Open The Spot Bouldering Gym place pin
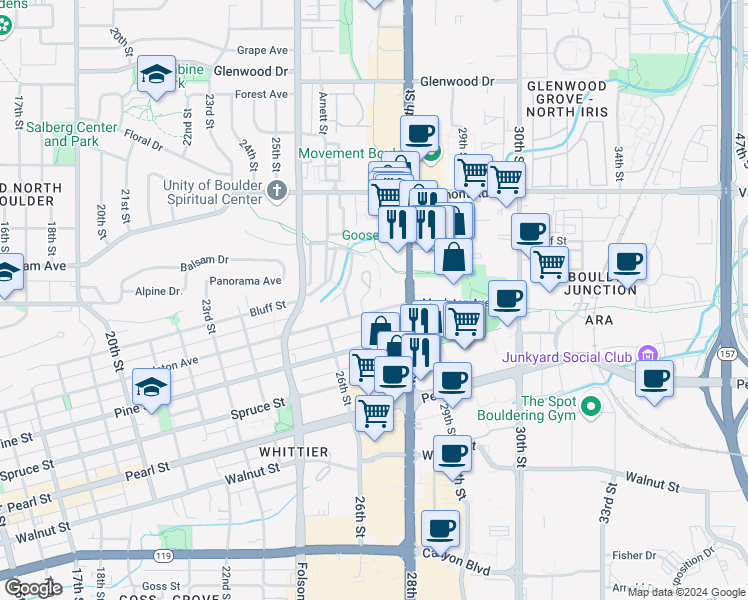Image resolution: width=748 pixels, height=600 pixels. point(591,408)
